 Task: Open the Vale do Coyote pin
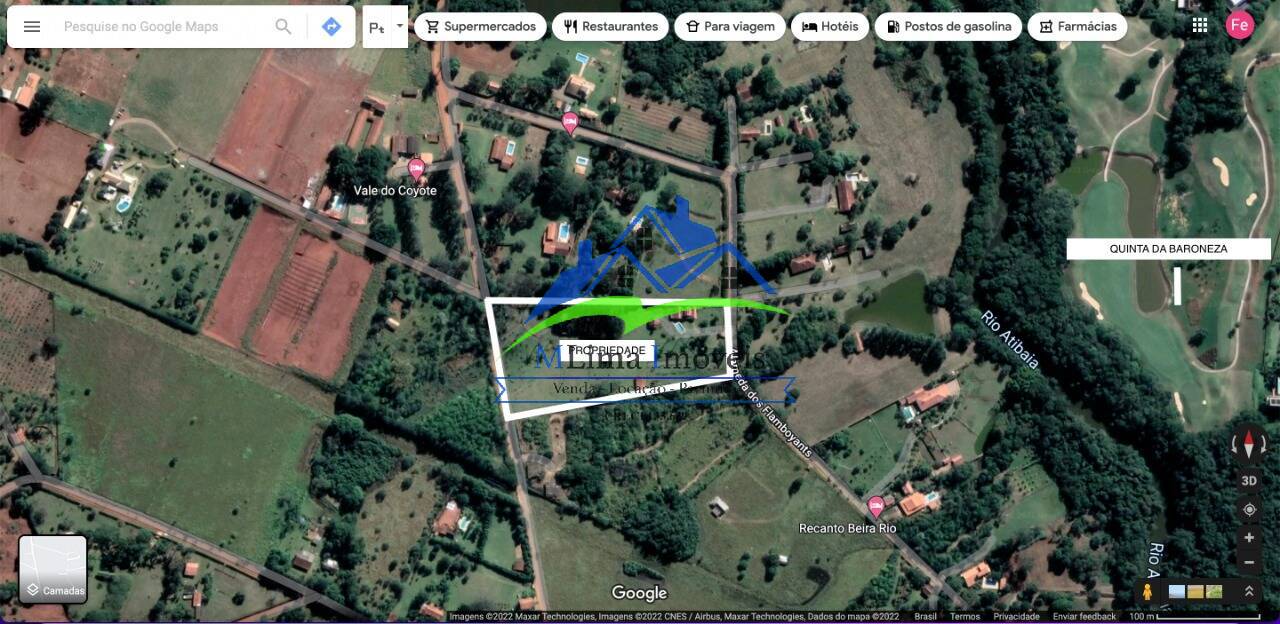click(416, 169)
